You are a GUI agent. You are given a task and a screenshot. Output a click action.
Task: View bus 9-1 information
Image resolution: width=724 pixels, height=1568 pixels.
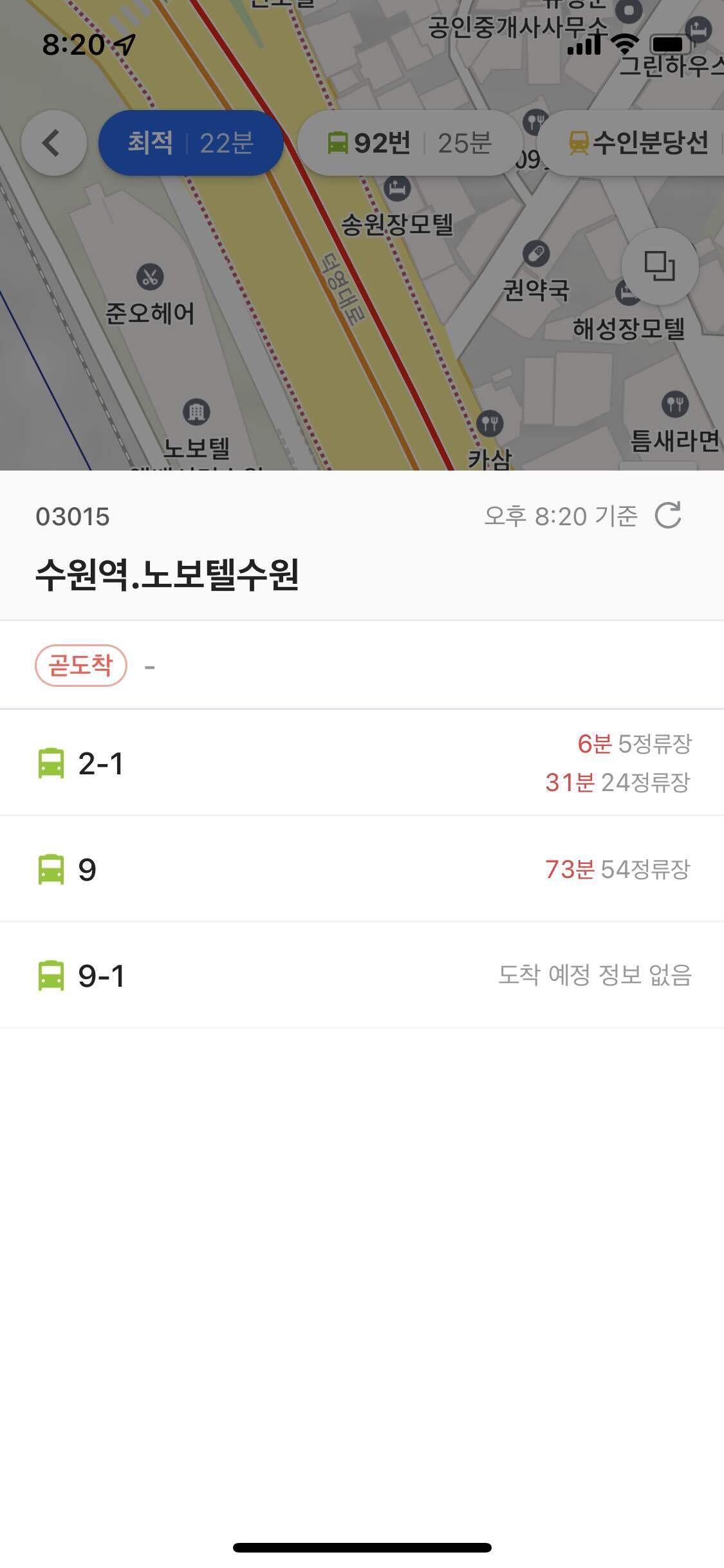coord(362,975)
